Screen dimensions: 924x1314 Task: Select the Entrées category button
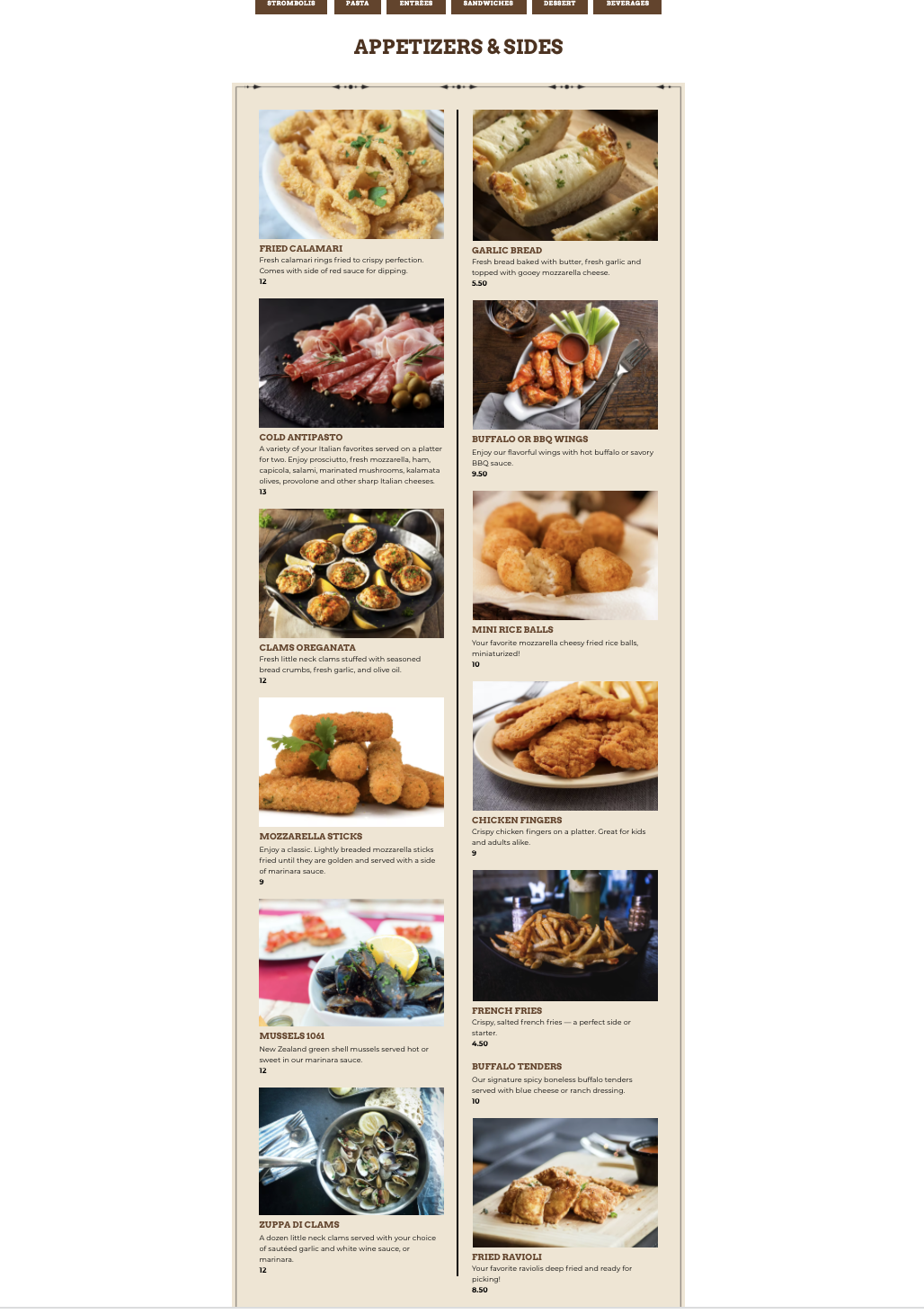coord(415,5)
